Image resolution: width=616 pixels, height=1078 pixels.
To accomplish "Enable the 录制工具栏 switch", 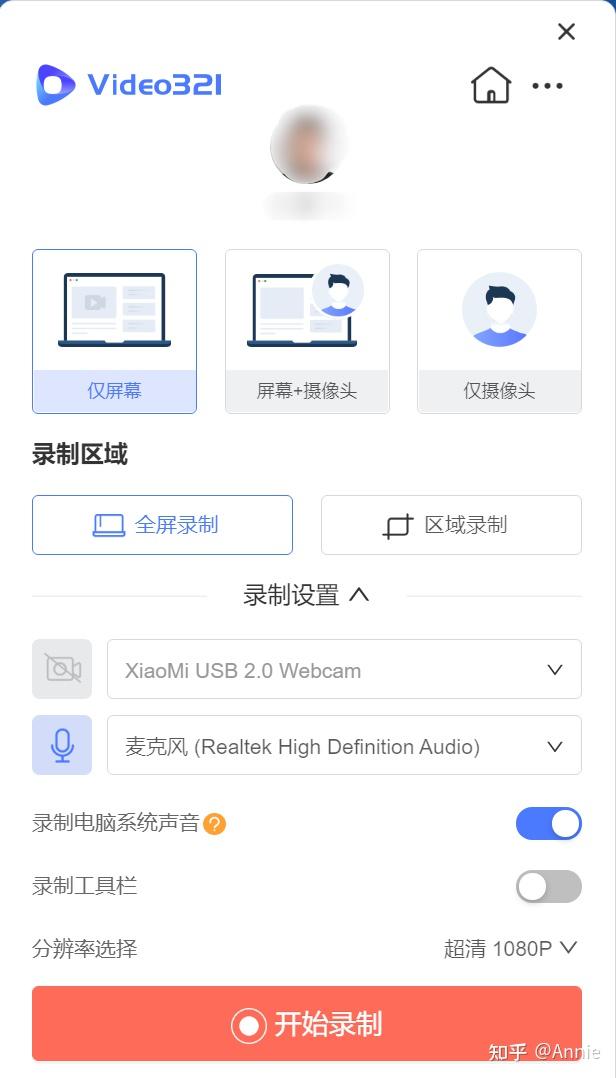I will coord(548,886).
